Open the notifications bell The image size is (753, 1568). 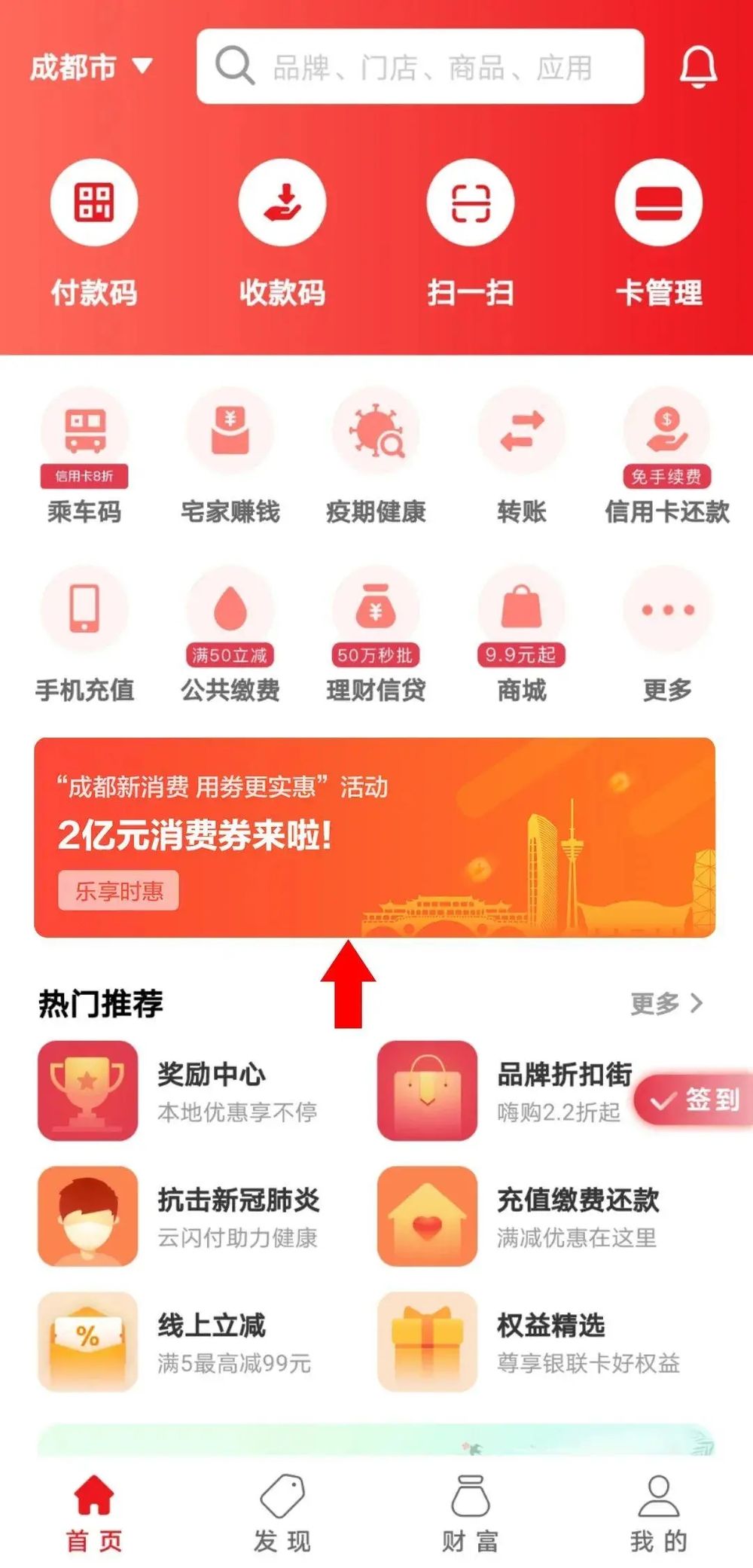(697, 67)
